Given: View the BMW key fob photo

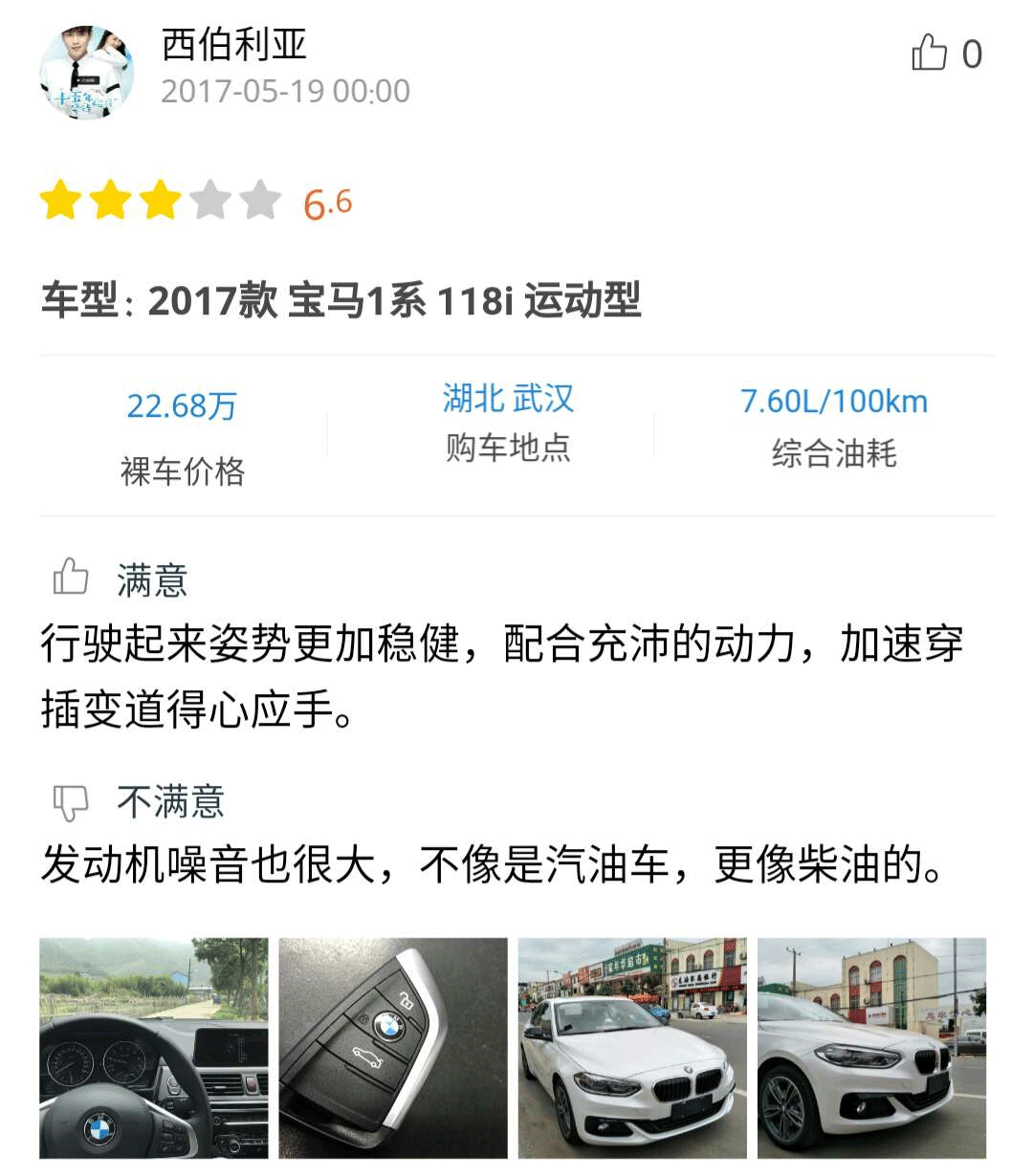Looking at the screenshot, I should [x=393, y=1048].
